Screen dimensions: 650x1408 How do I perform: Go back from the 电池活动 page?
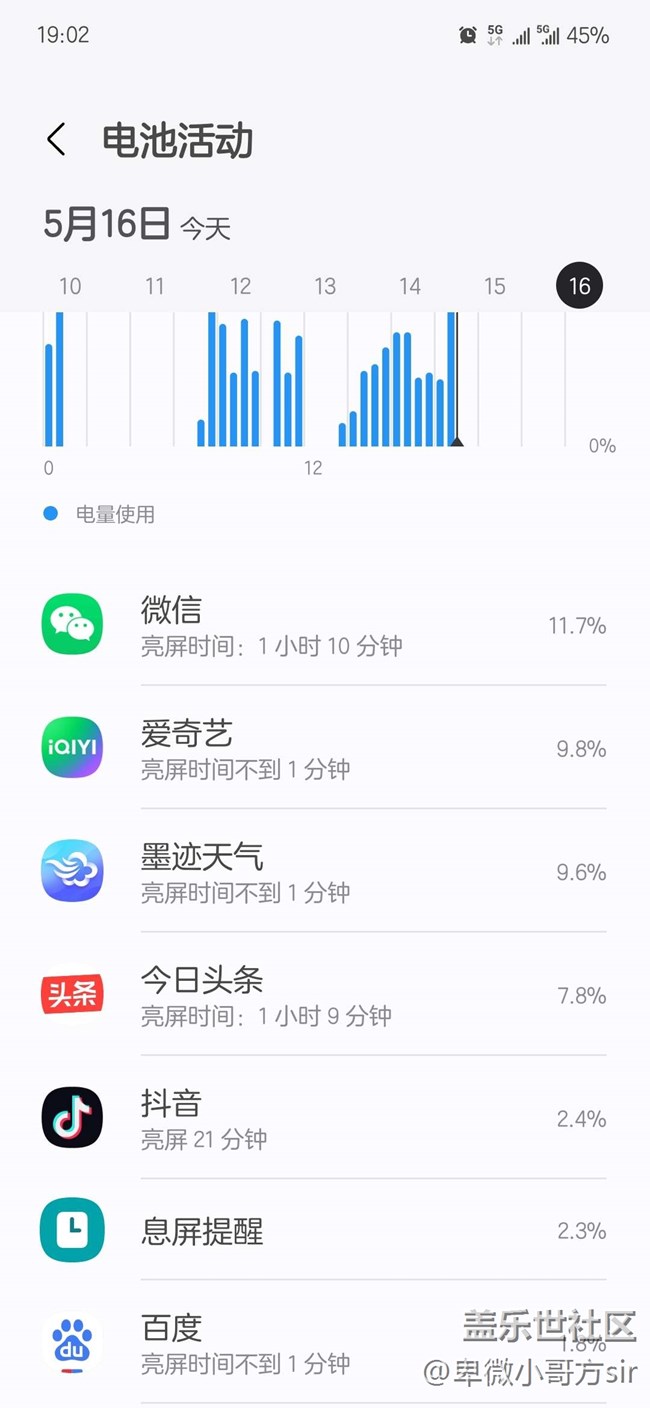click(x=56, y=140)
